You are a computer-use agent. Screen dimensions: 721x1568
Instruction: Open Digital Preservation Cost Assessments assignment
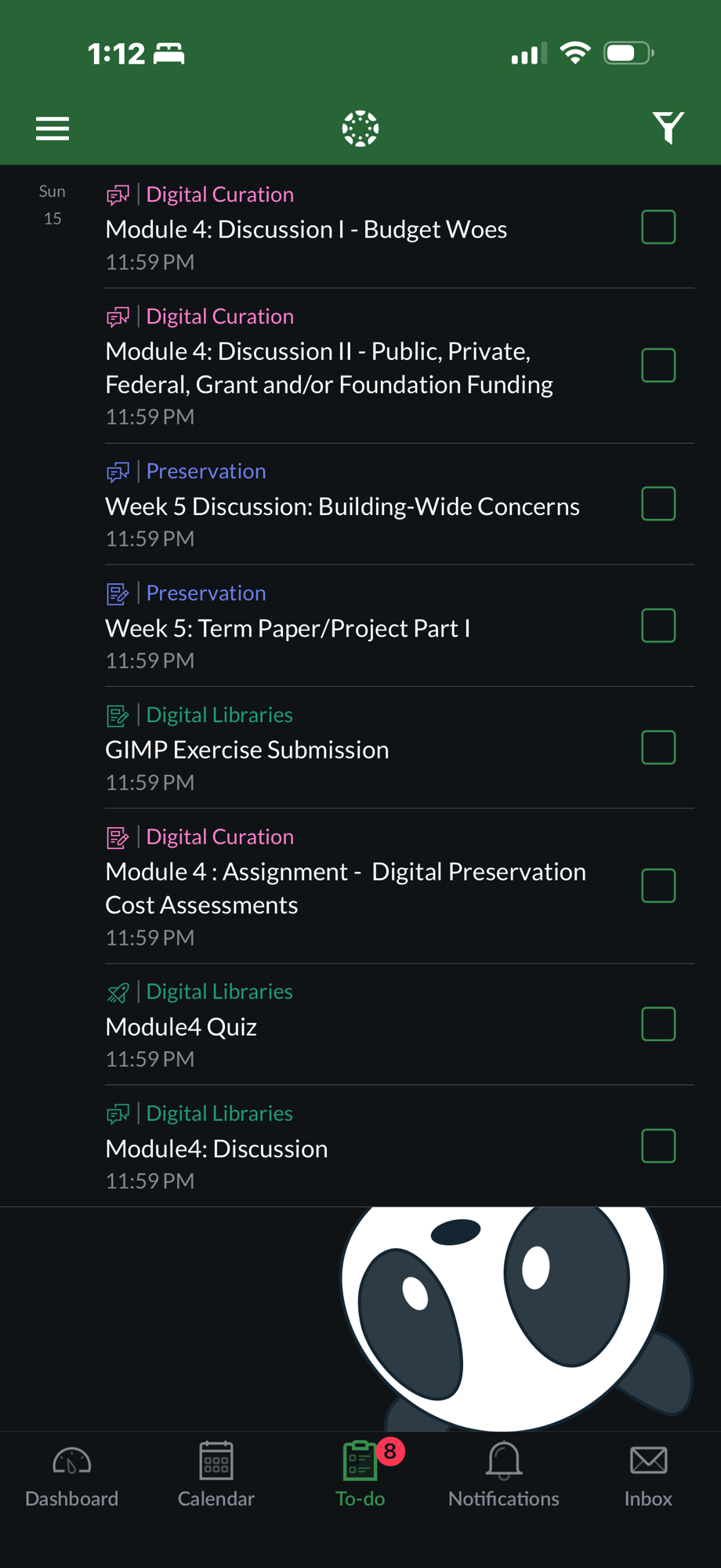345,888
